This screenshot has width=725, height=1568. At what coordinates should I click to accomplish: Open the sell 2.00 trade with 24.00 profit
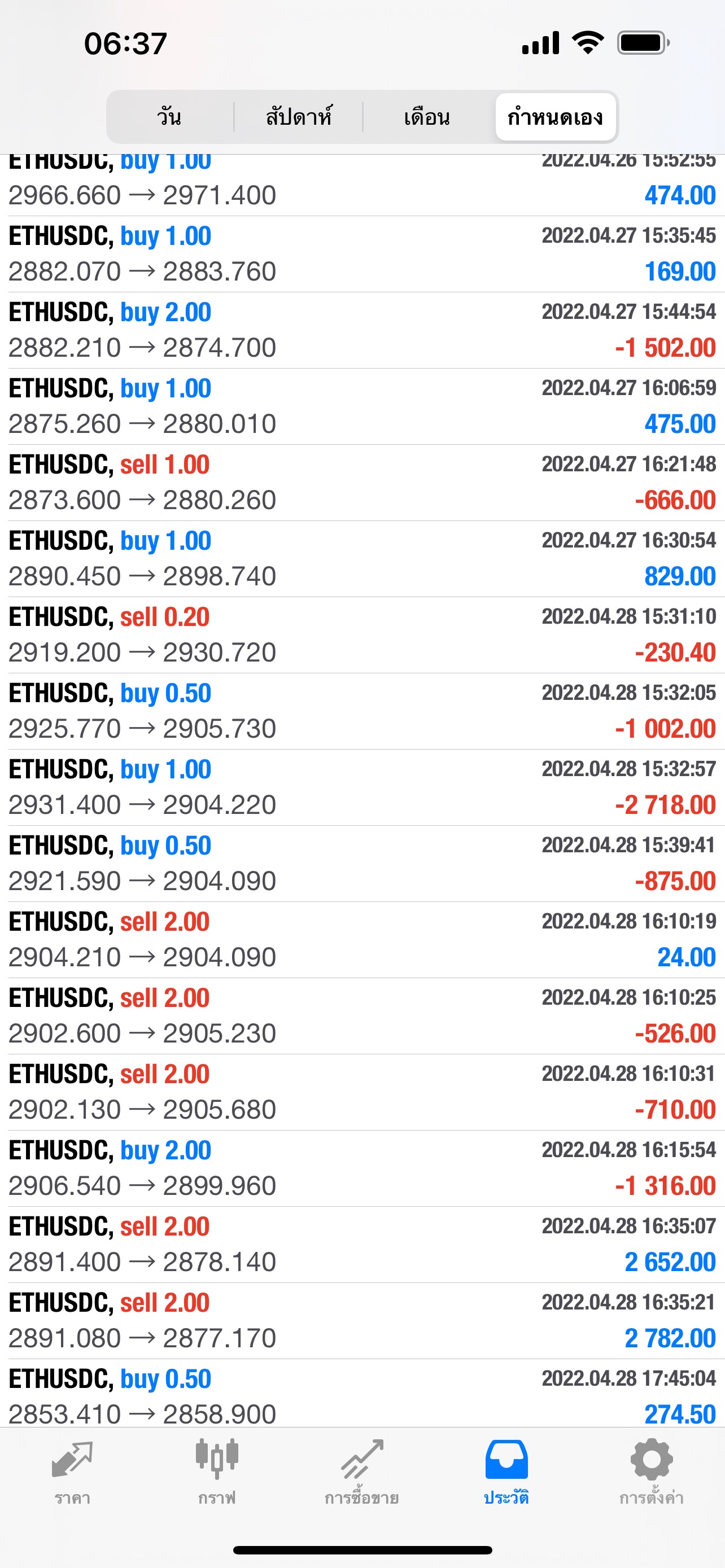tap(362, 940)
